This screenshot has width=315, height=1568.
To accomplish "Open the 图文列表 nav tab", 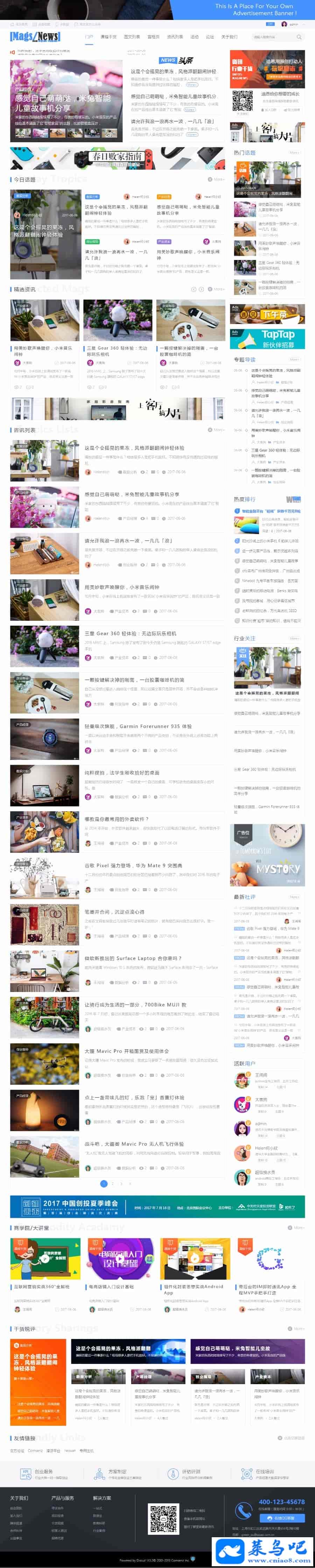I will pos(132,37).
